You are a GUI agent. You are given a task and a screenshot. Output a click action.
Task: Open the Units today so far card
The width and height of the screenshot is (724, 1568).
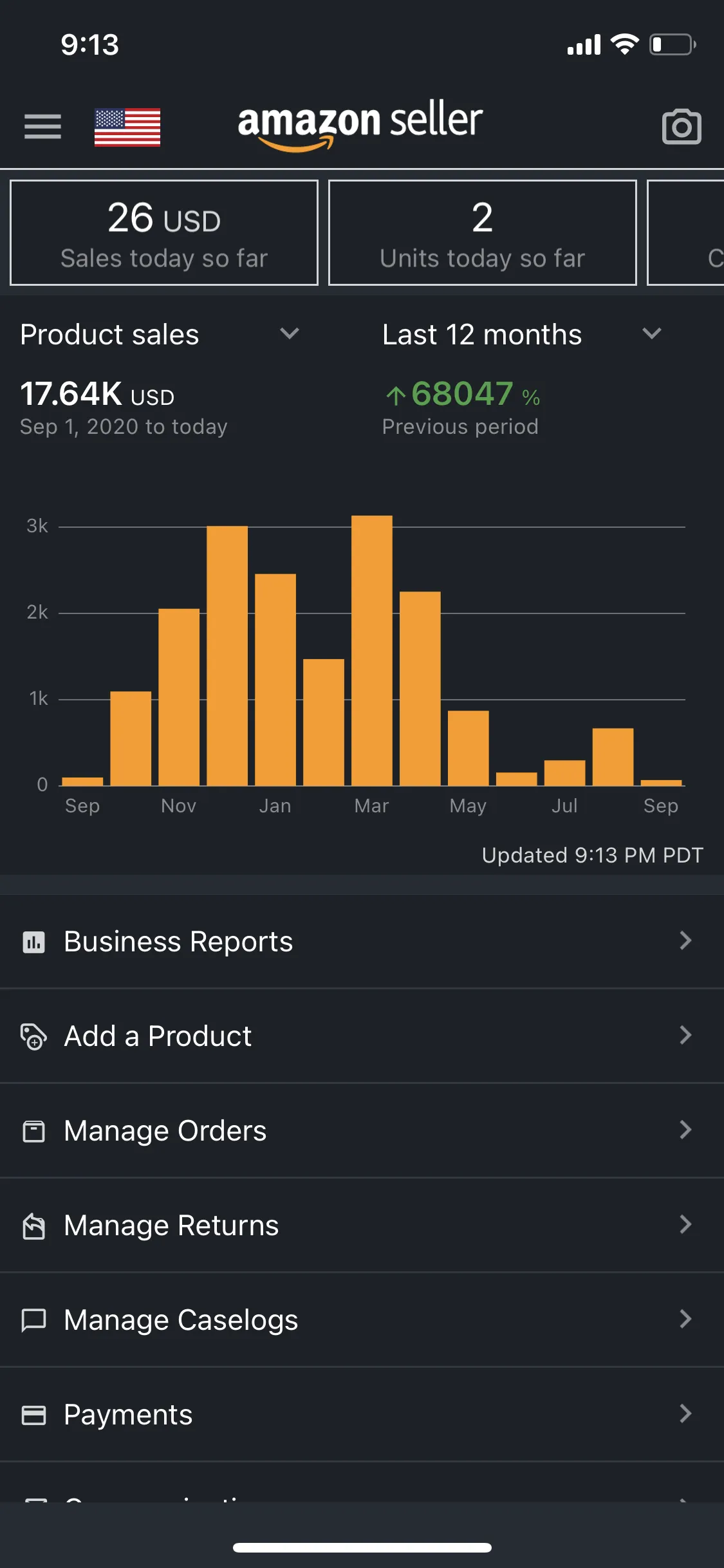coord(482,232)
